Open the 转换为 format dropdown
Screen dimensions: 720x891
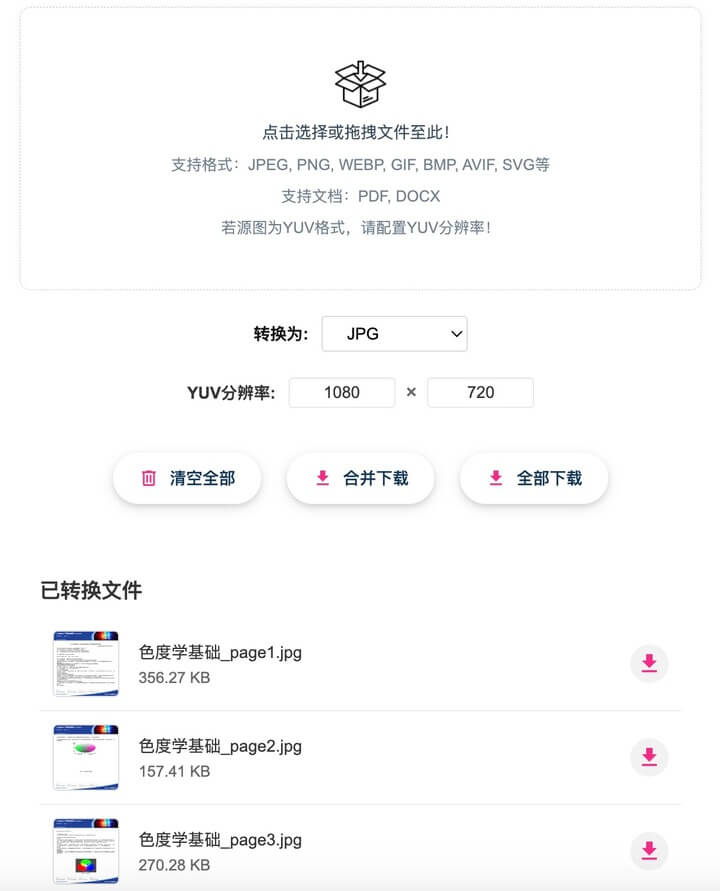394,334
